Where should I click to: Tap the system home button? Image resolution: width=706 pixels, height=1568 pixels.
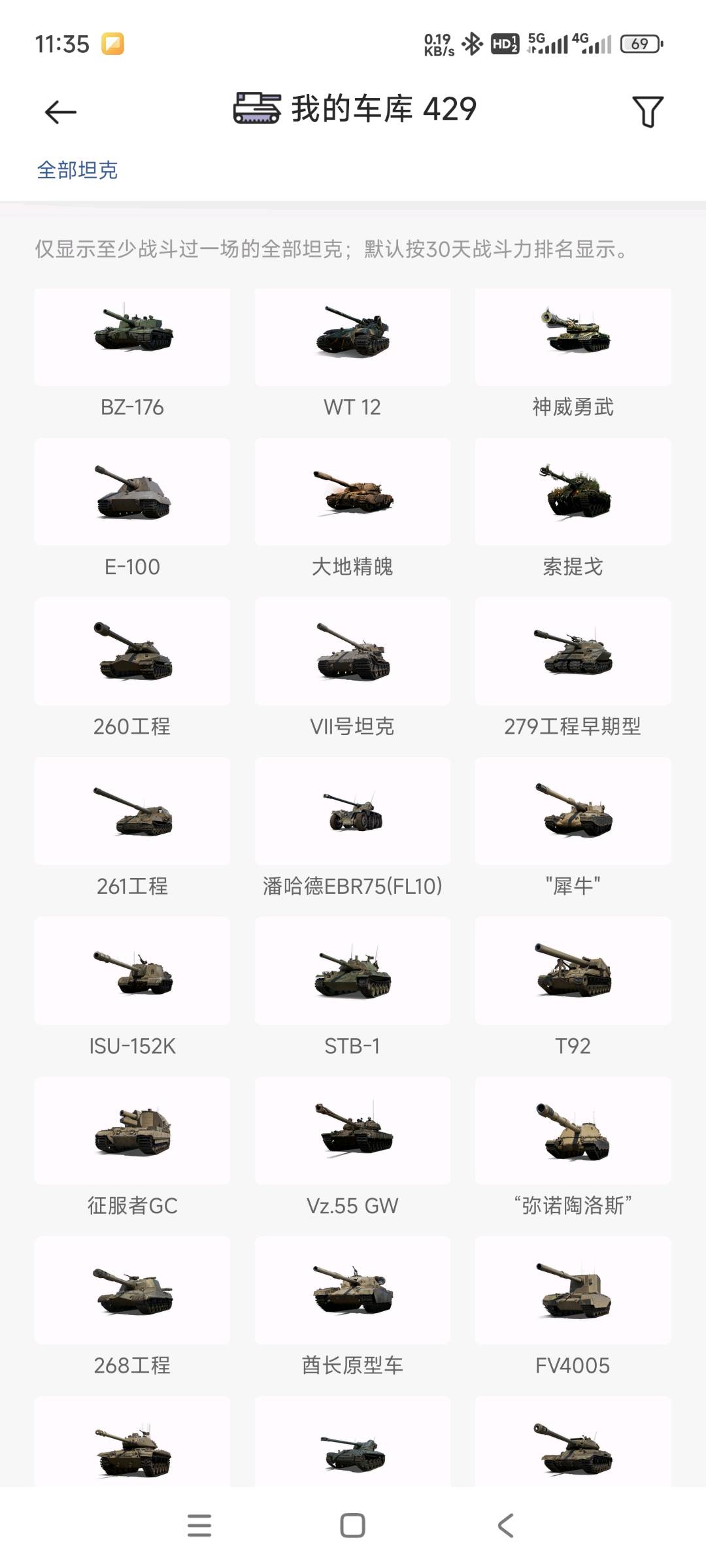[x=352, y=1526]
